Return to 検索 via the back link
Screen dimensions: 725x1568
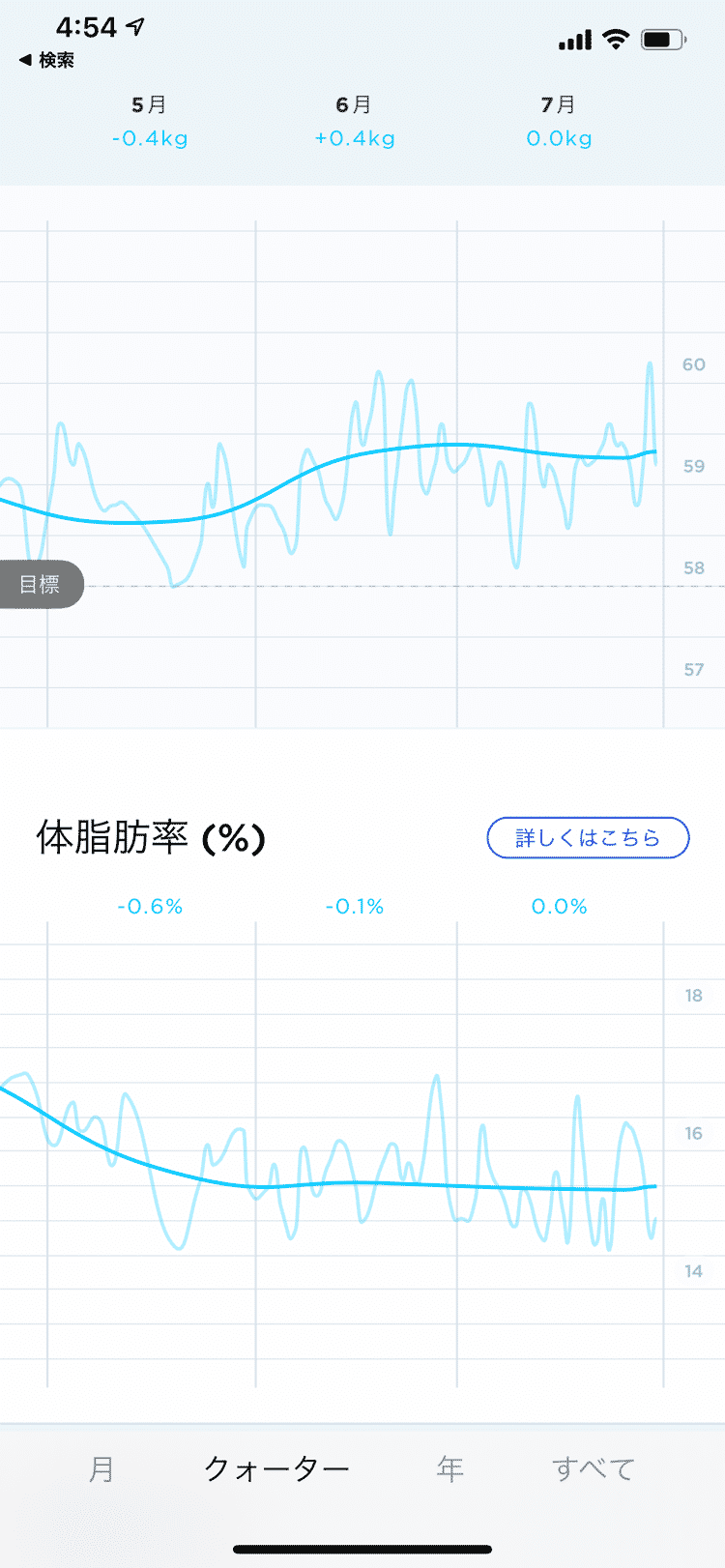click(x=46, y=60)
